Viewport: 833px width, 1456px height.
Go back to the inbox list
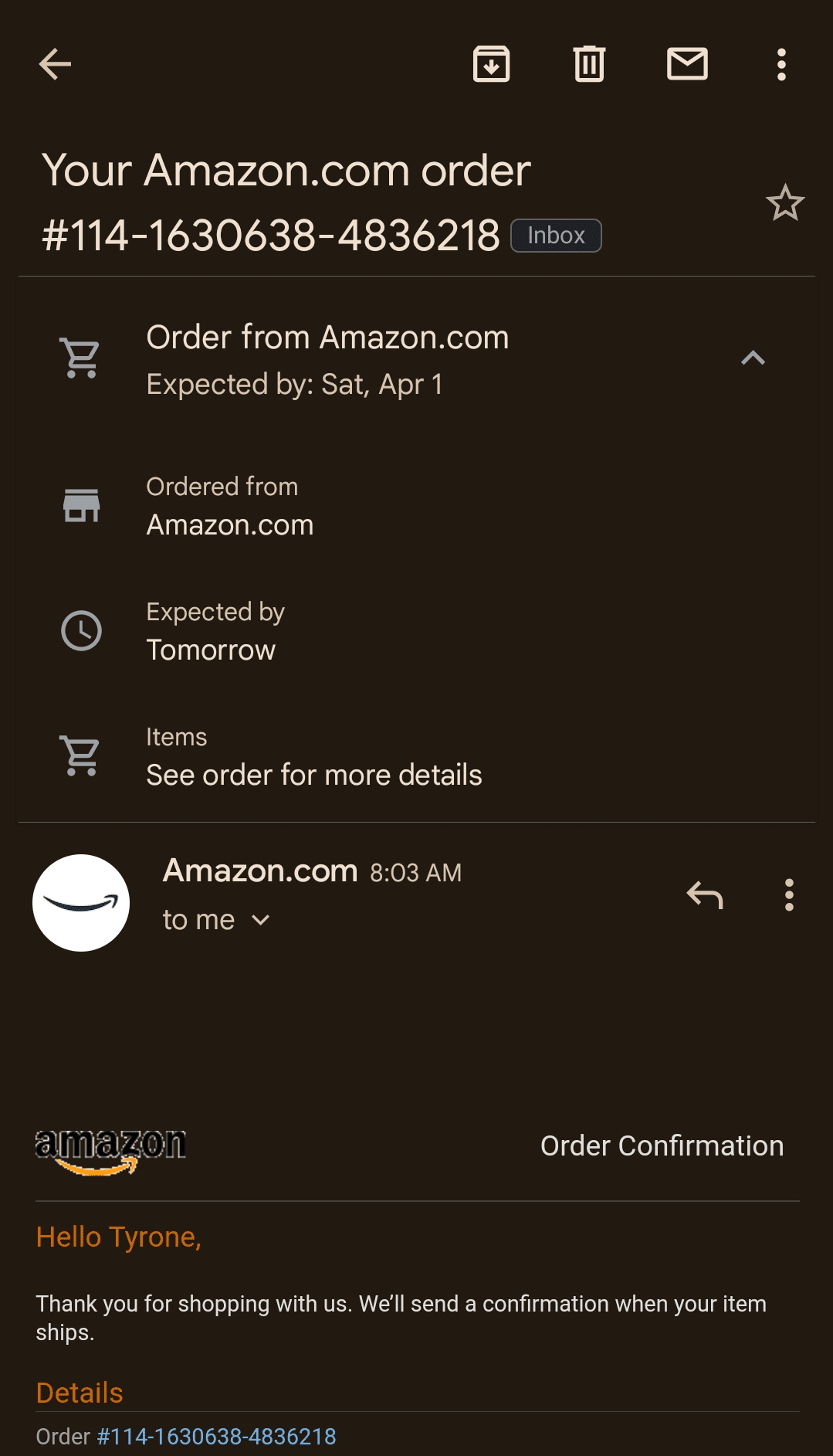click(55, 64)
